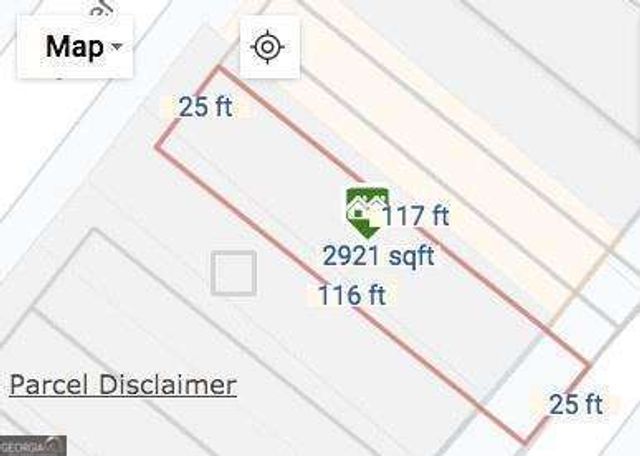
Task: Open the Parcel Disclaimer link
Action: [122, 385]
